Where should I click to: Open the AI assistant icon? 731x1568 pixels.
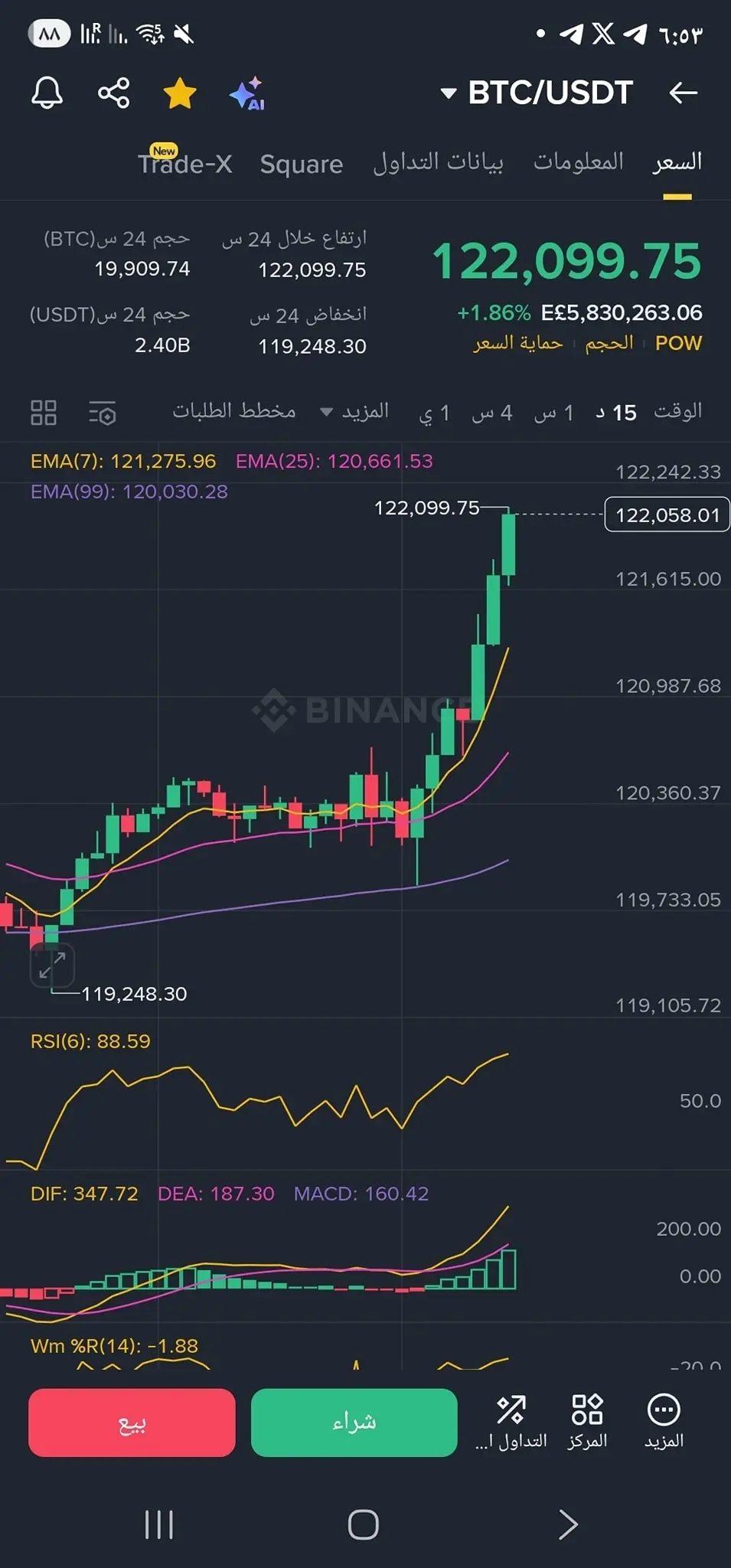[x=246, y=94]
